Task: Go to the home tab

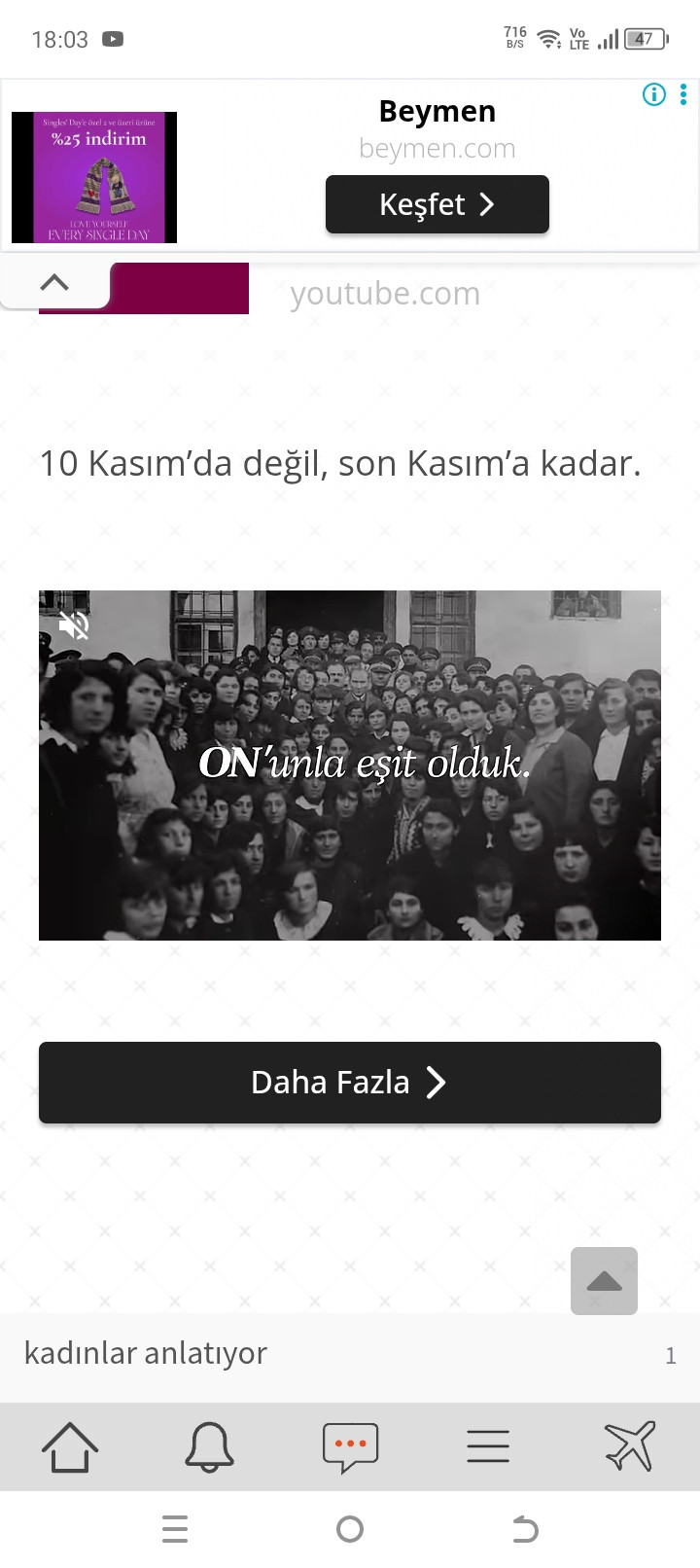Action: [x=70, y=1446]
